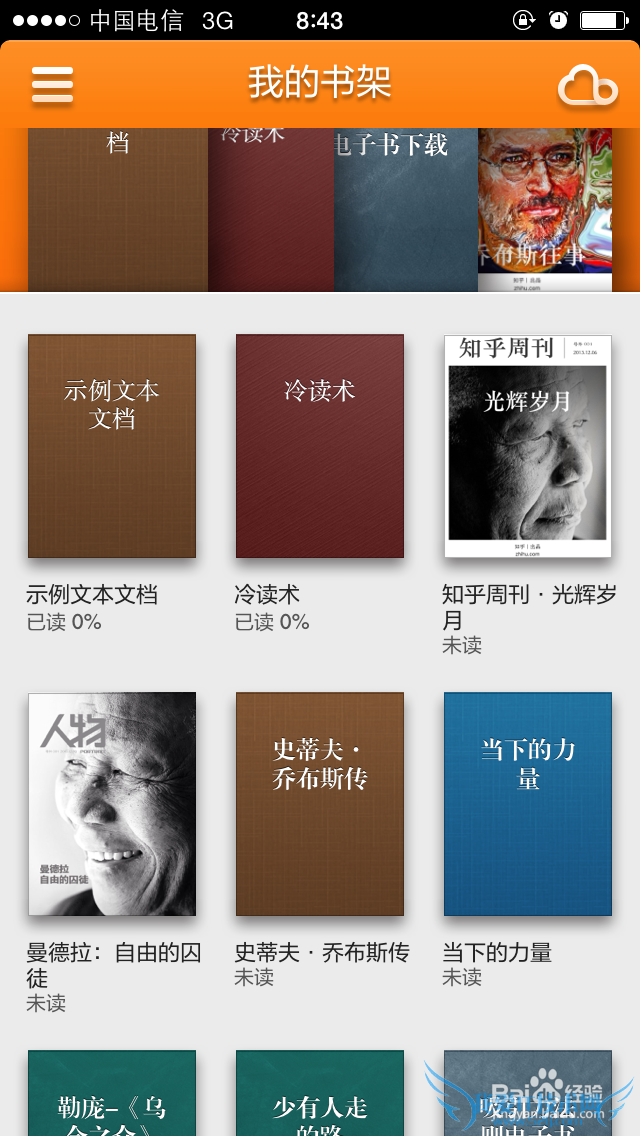Select the 乔布斯往事 cover in the top carousel
The image size is (640, 1136).
point(545,210)
